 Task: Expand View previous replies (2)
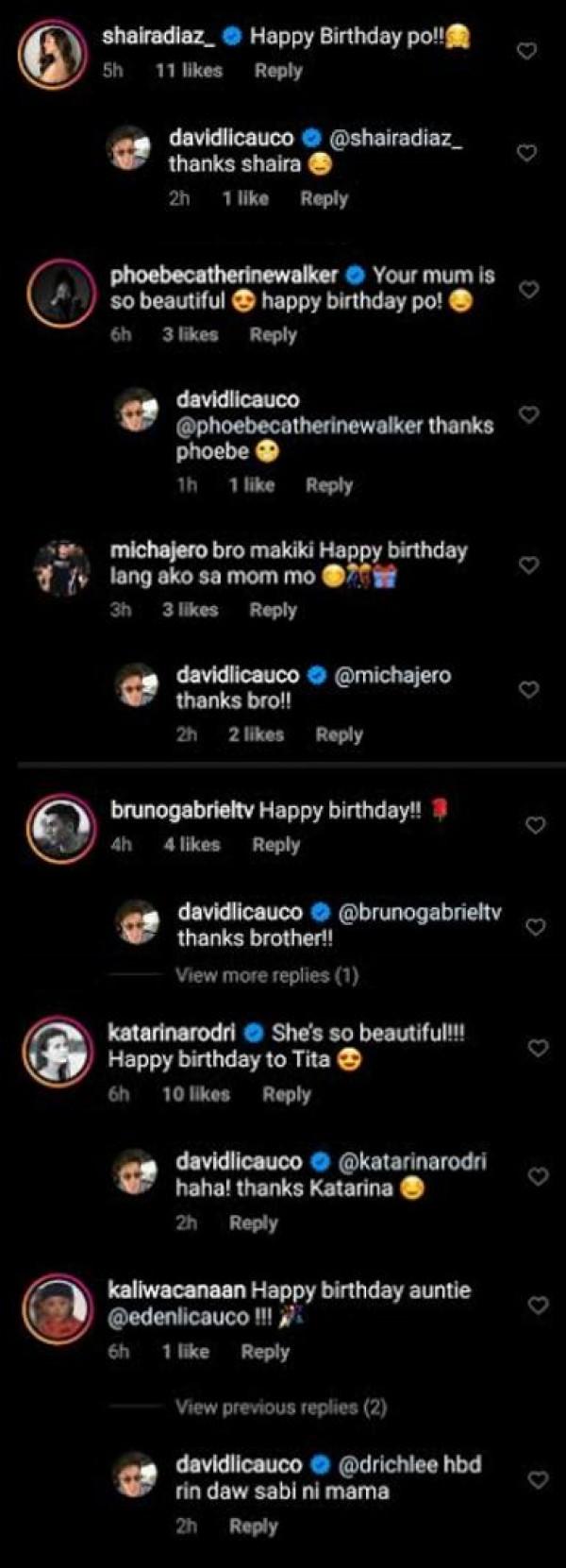[280, 1408]
